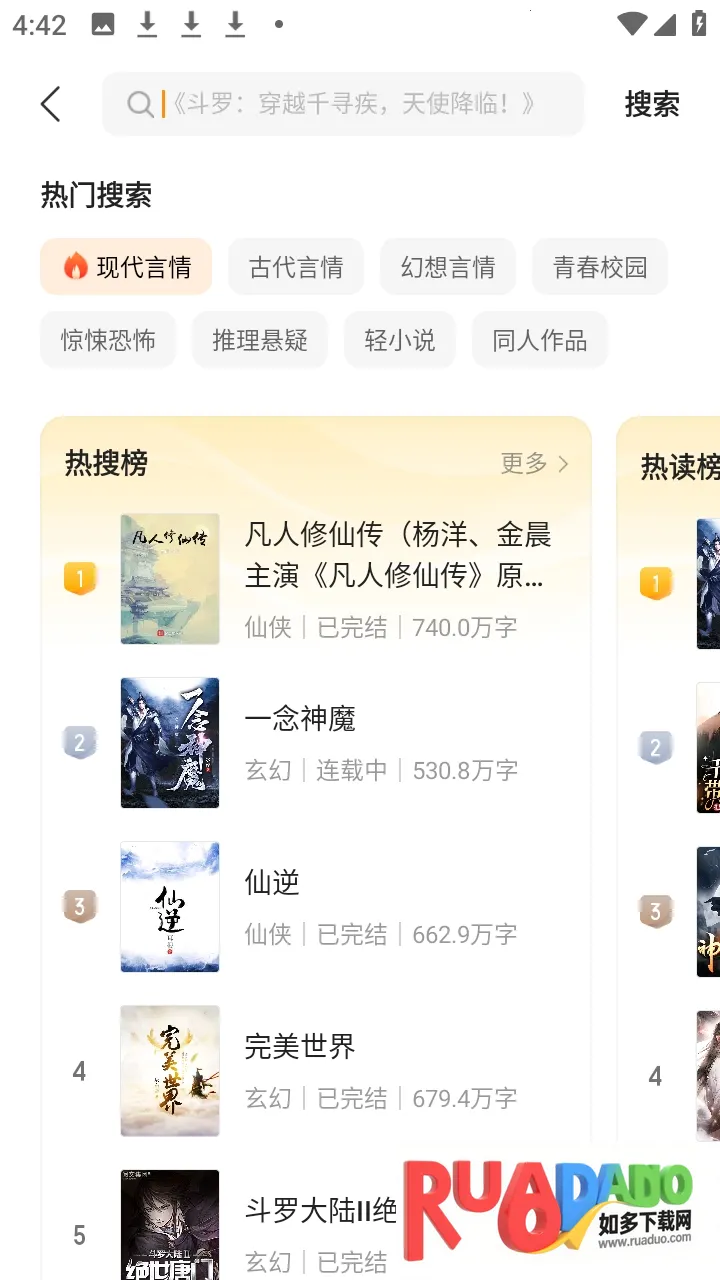Select the 惊悚恐怖 chip
The height and width of the screenshot is (1280, 720).
[108, 340]
